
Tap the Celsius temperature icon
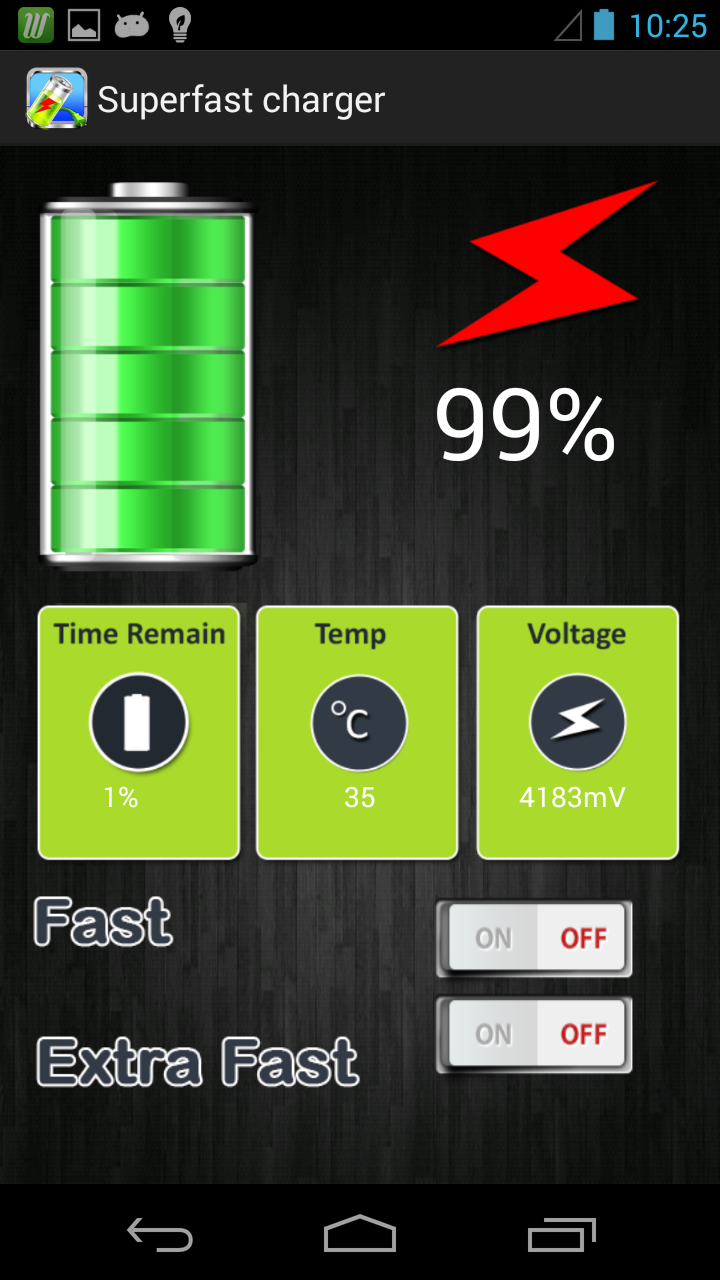[357, 722]
